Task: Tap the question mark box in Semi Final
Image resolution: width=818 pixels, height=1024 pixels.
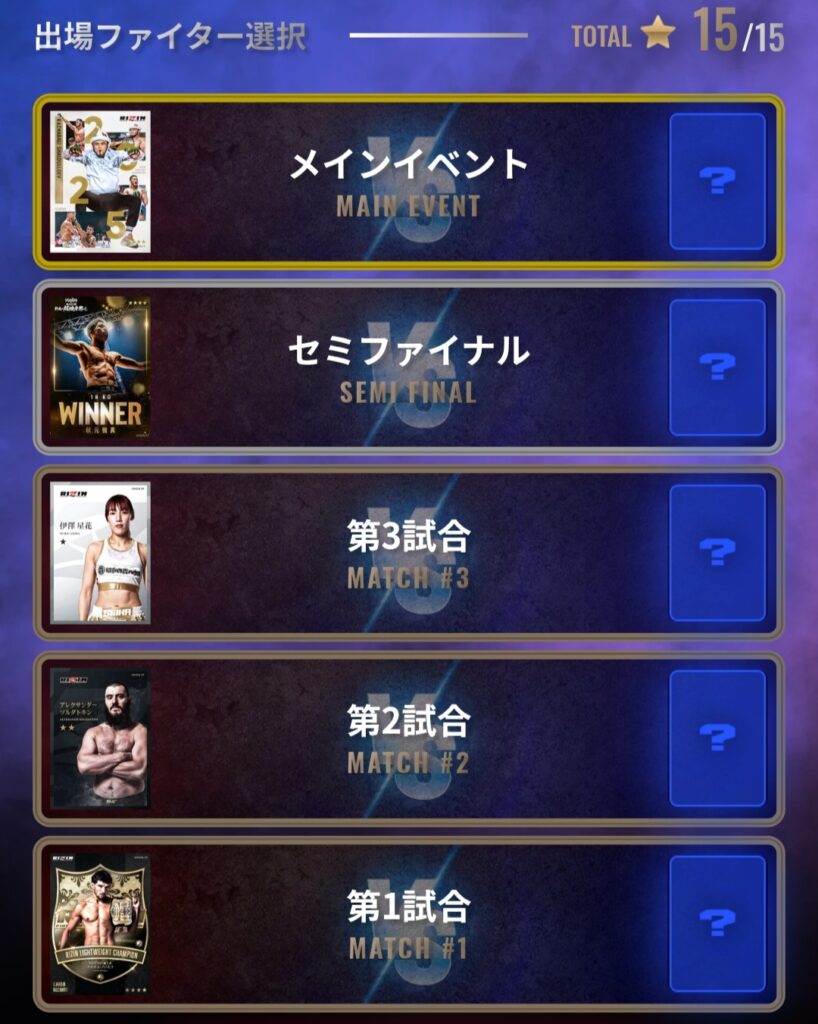Action: (717, 367)
